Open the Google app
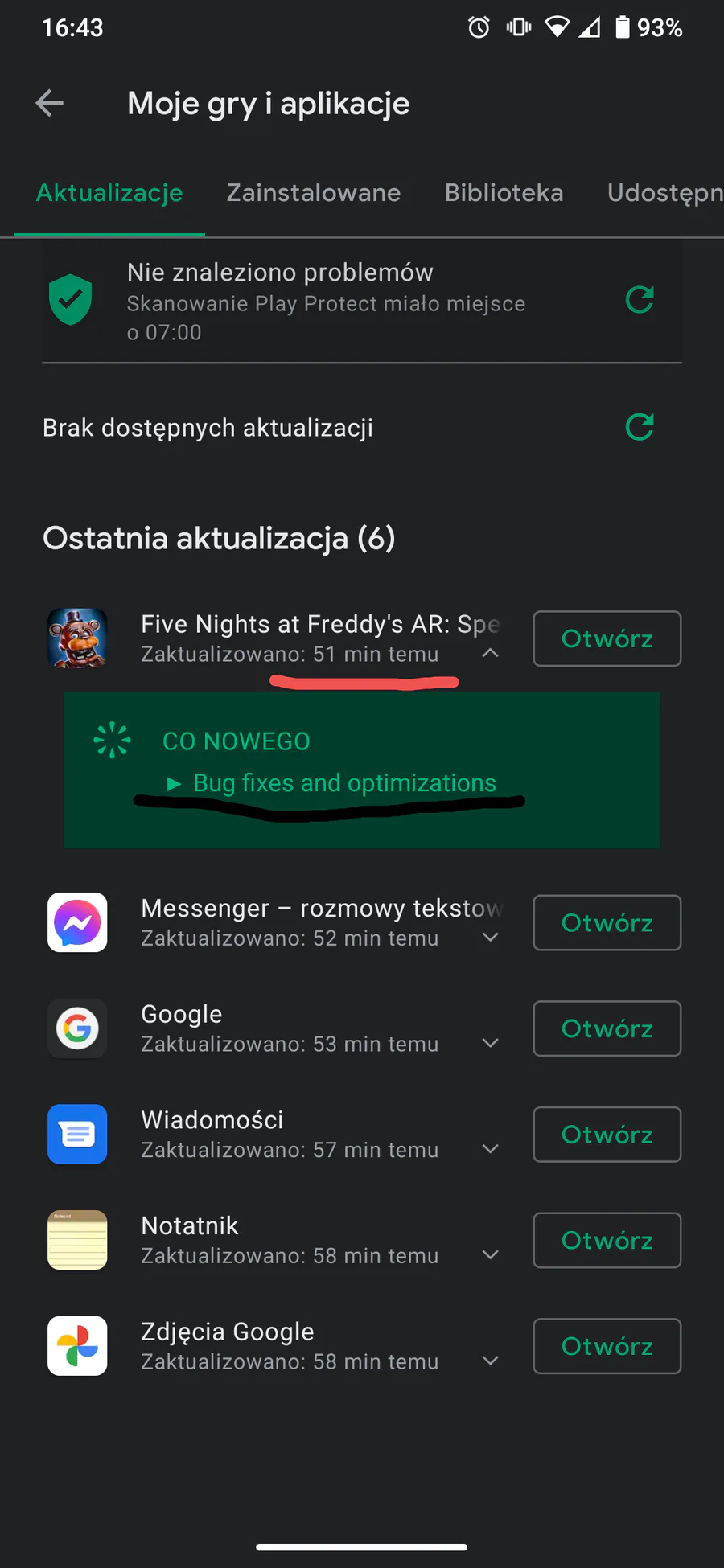The height and width of the screenshot is (1568, 724). pyautogui.click(x=607, y=1028)
